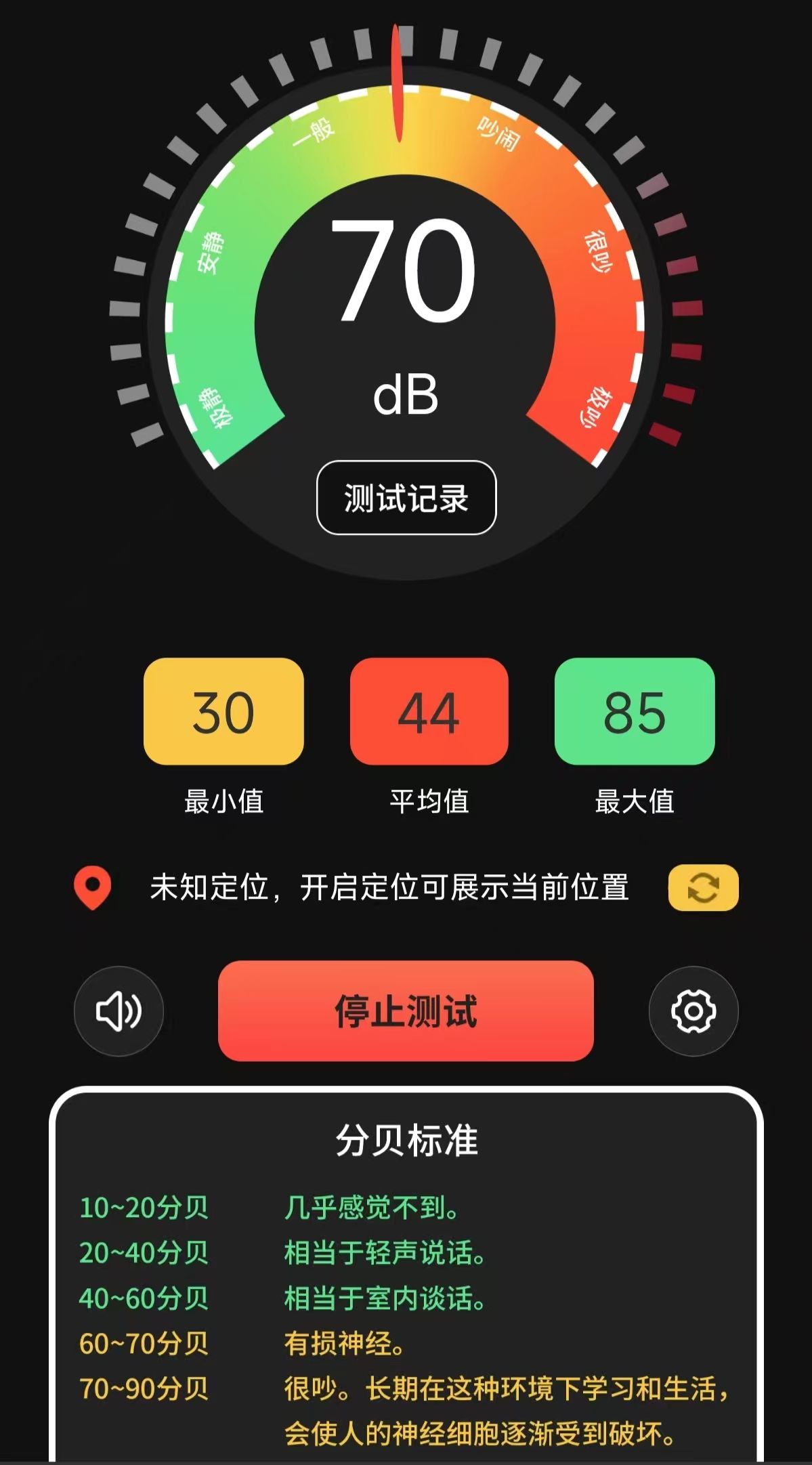Open the settings gear
The image size is (812, 1465).
(693, 1011)
